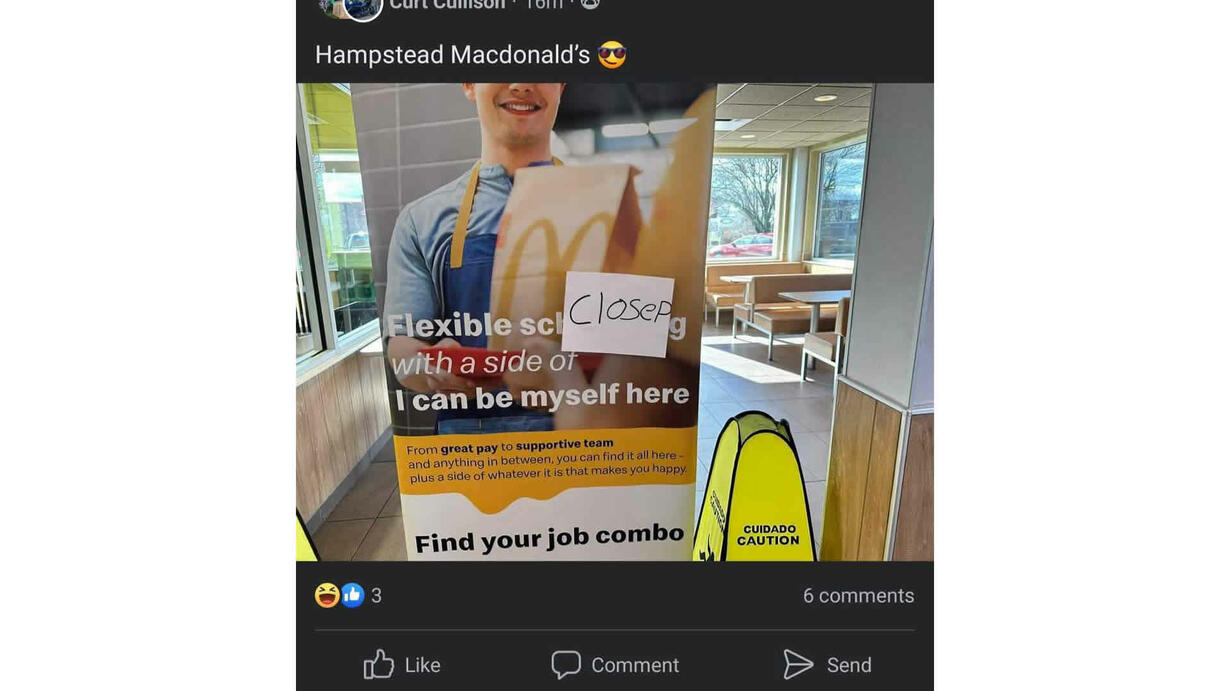Send this post to someone
Screen dimensions: 1230x691
click(827, 665)
